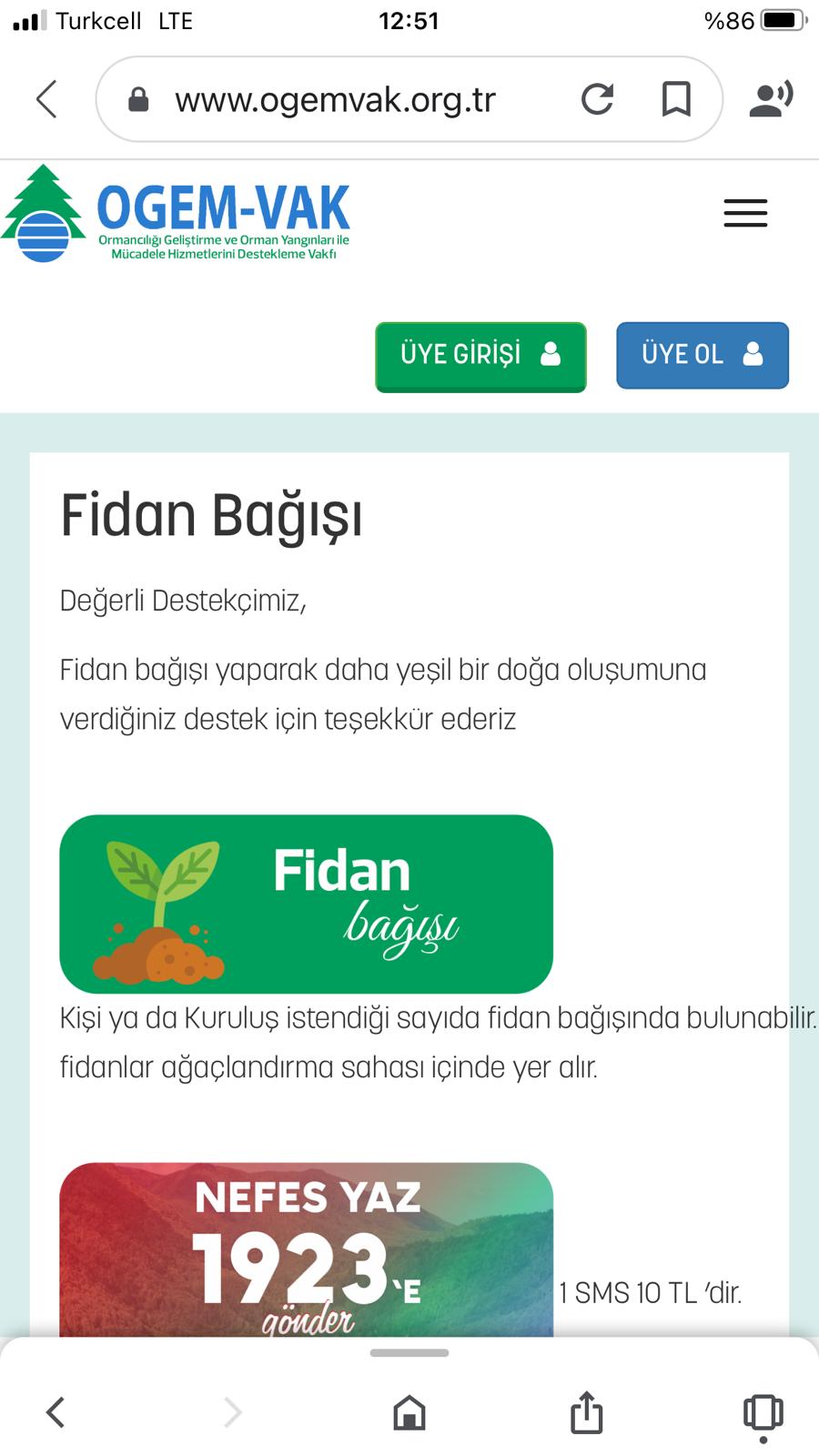Open the share icon in the bottom bar
819x1456 pixels.
pos(587,1413)
